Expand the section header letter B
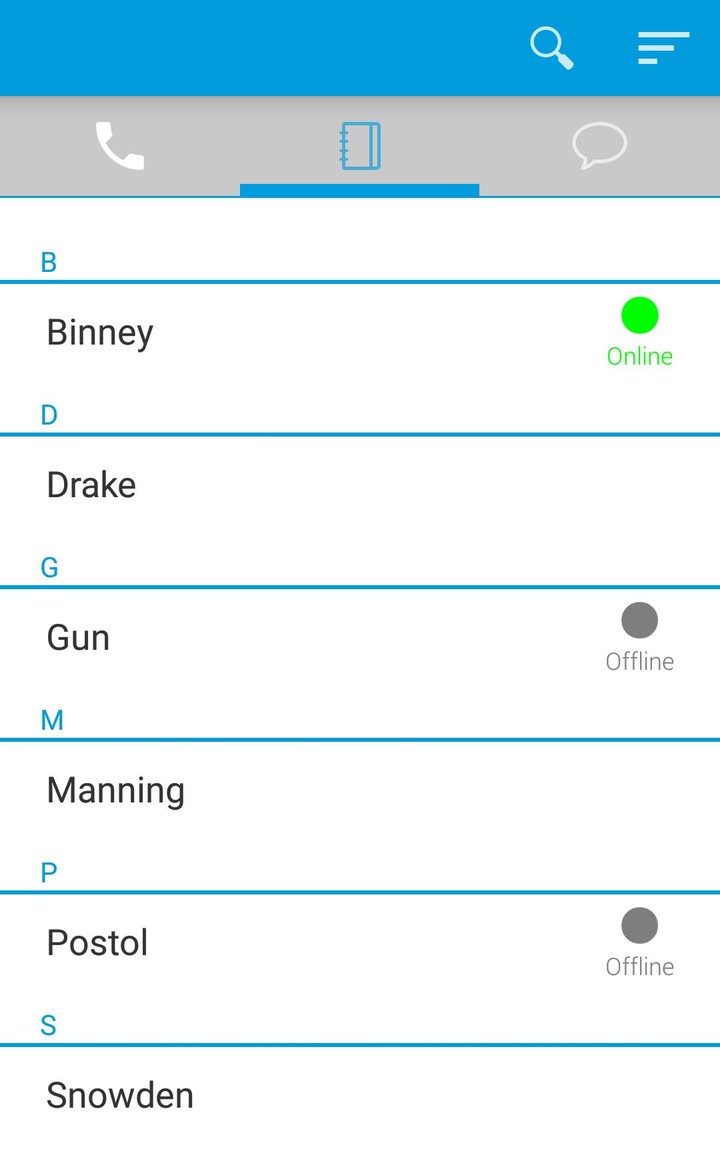720x1153 pixels. 47,261
